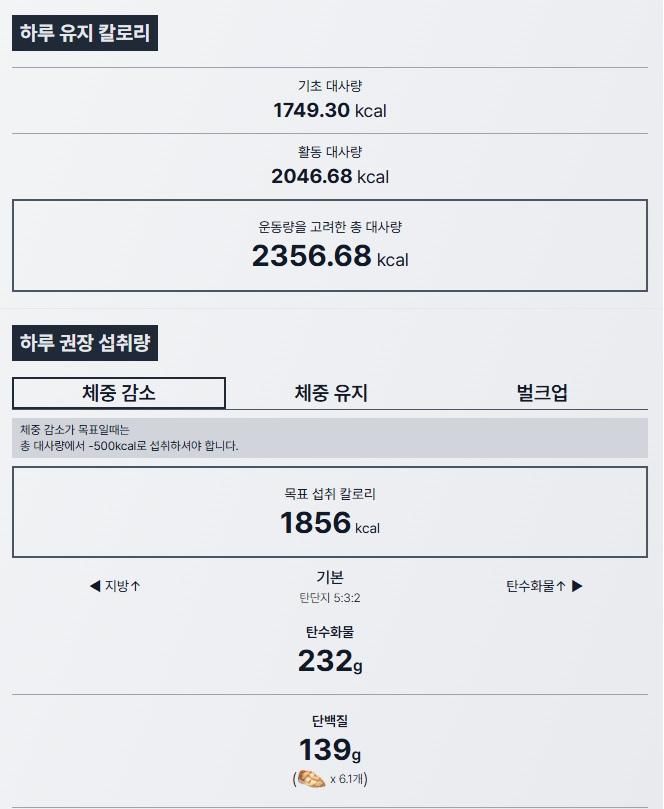Switch to the 체중 유지 tab
Viewport: 664px width, 809px height.
pyautogui.click(x=331, y=393)
